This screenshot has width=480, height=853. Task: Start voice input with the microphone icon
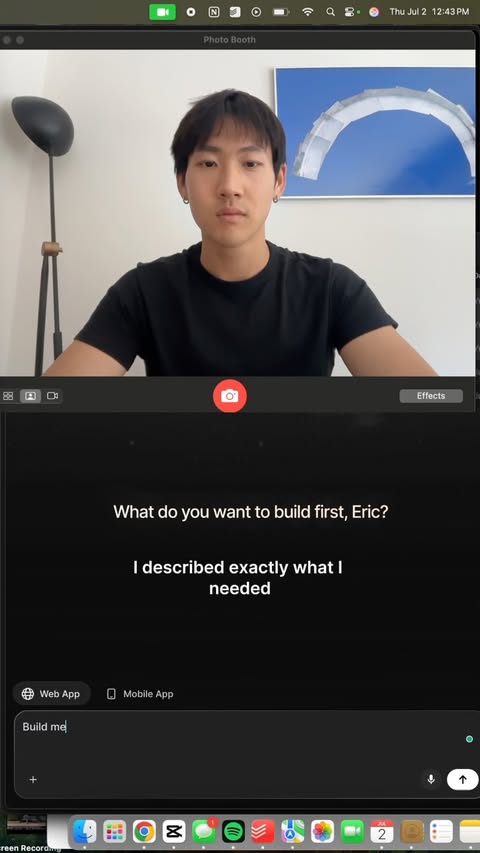[x=431, y=780]
